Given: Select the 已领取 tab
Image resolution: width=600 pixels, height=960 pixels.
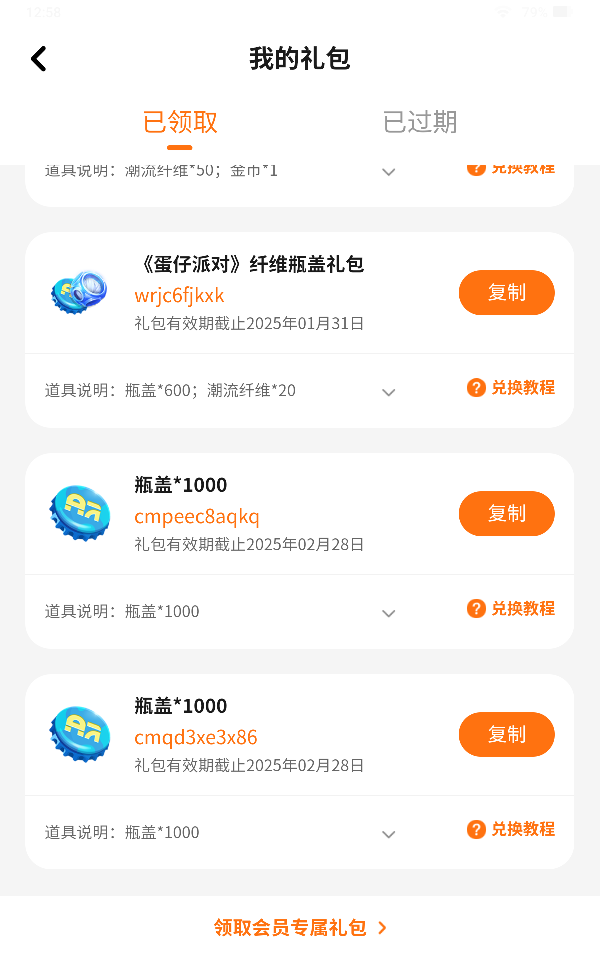Looking at the screenshot, I should tap(180, 122).
